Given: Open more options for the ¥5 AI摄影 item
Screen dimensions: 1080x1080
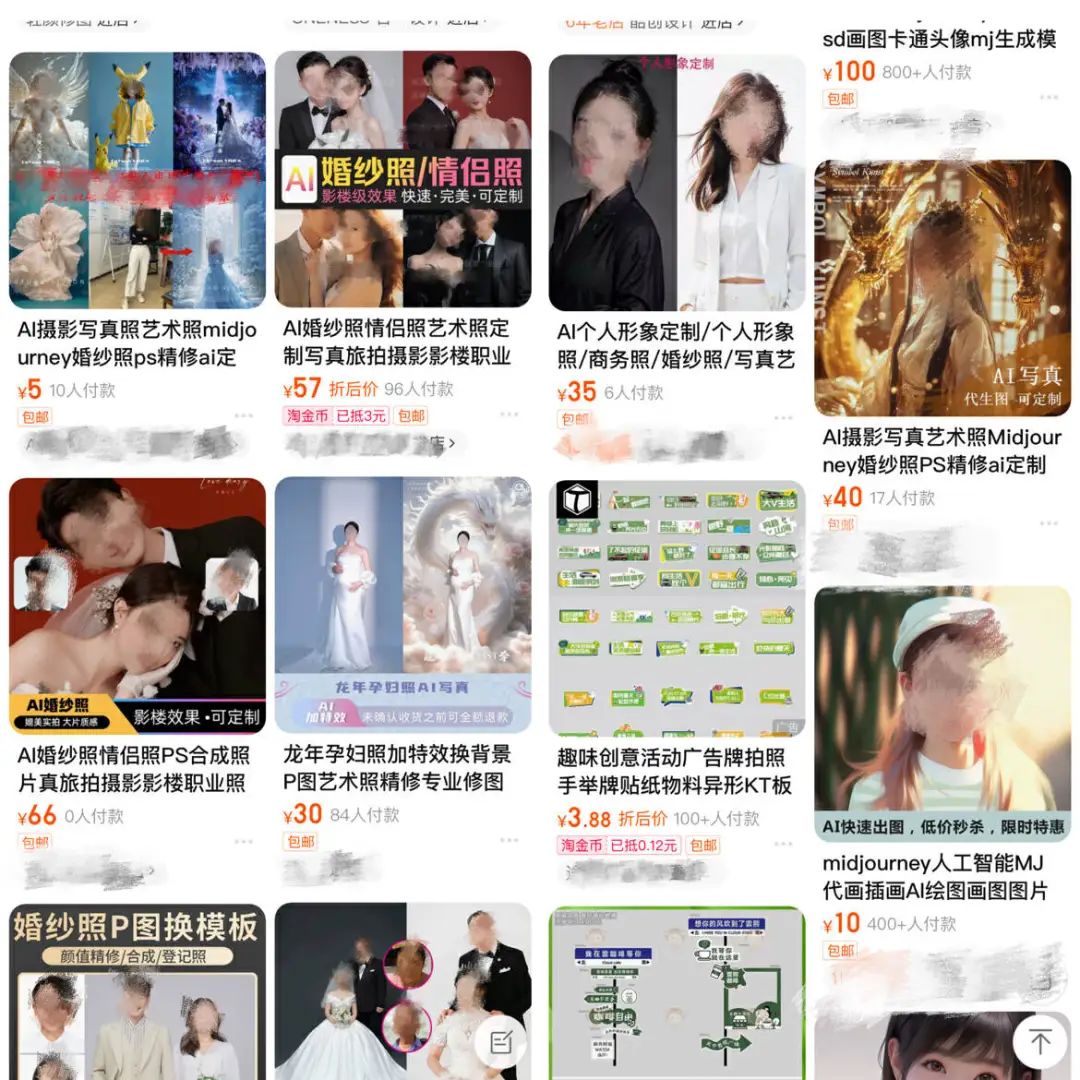Looking at the screenshot, I should pyautogui.click(x=244, y=415).
